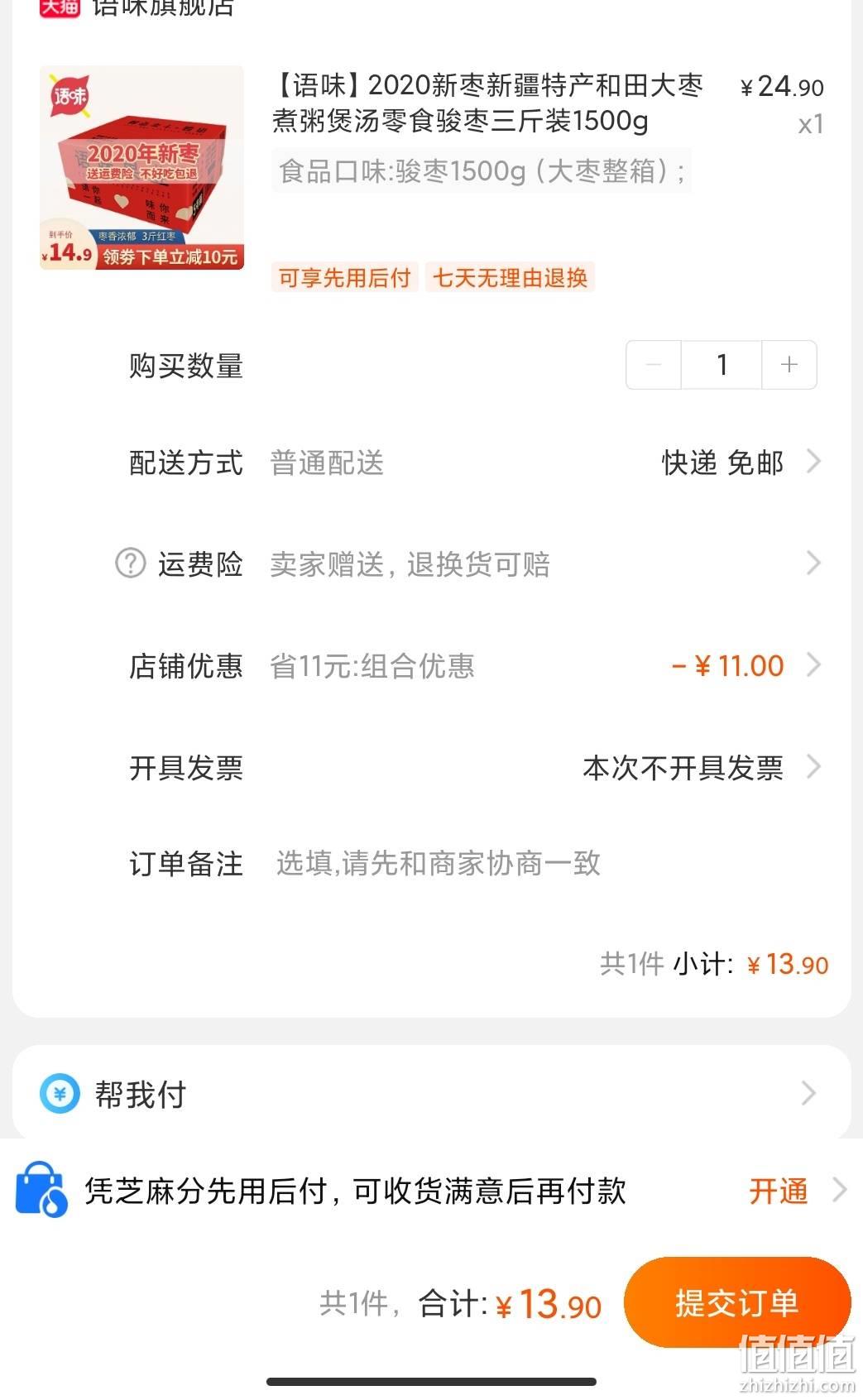Screen dimensions: 863x1400
Task: Submit the order with 提交订单
Action: click(x=736, y=1303)
